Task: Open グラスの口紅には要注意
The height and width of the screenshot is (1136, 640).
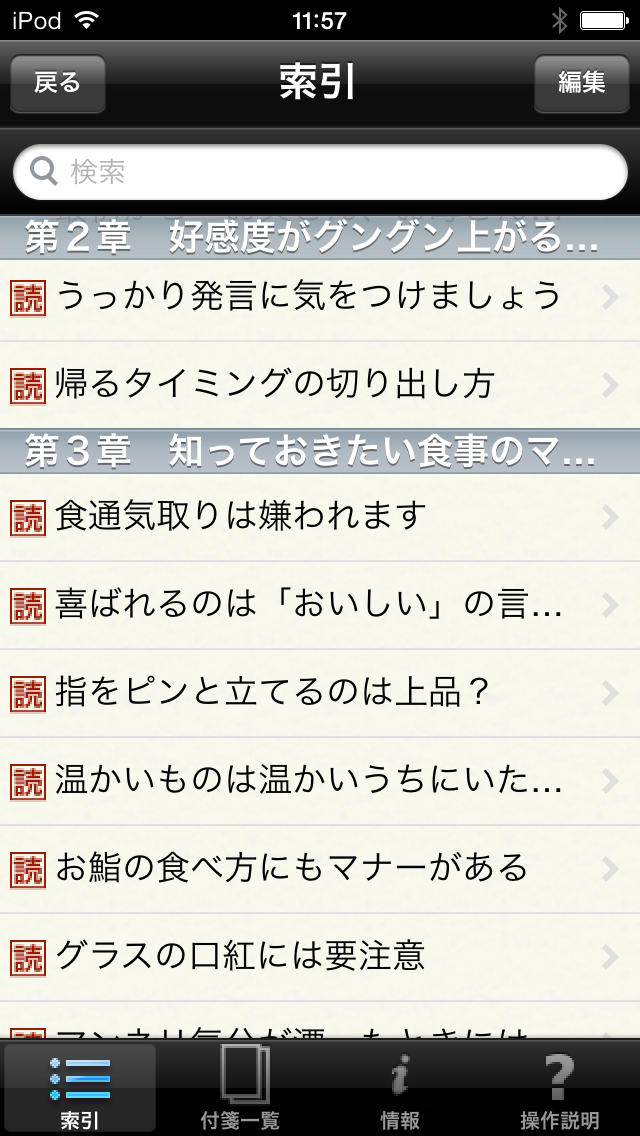Action: coord(320,956)
